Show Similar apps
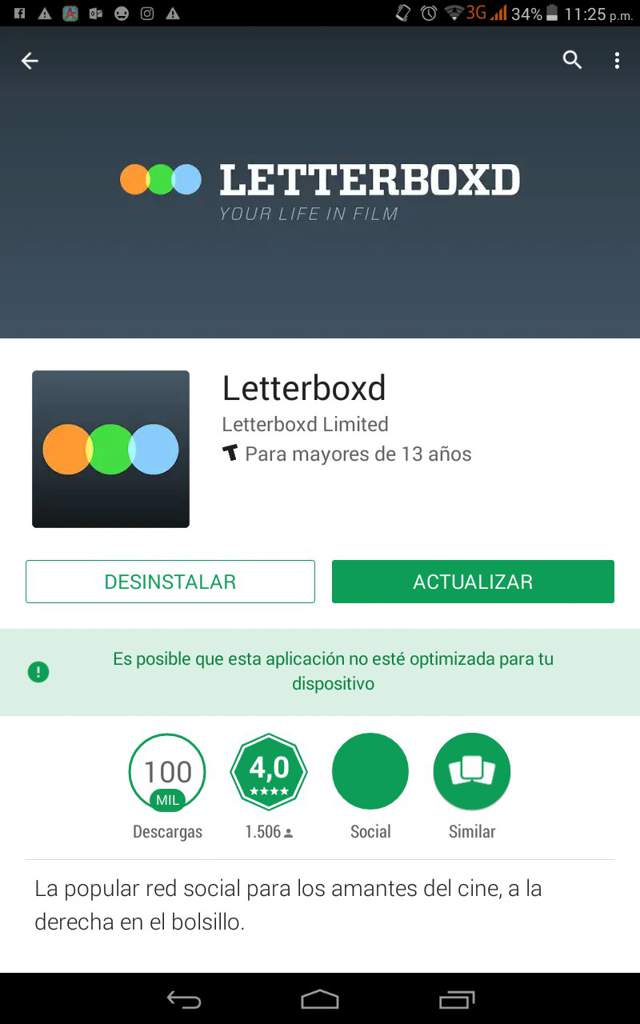 click(x=471, y=772)
